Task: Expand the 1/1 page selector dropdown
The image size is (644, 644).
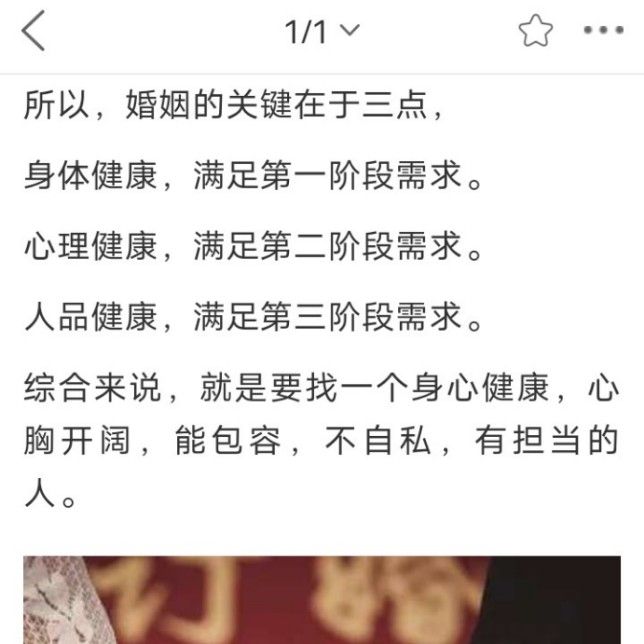Action: coord(322,32)
